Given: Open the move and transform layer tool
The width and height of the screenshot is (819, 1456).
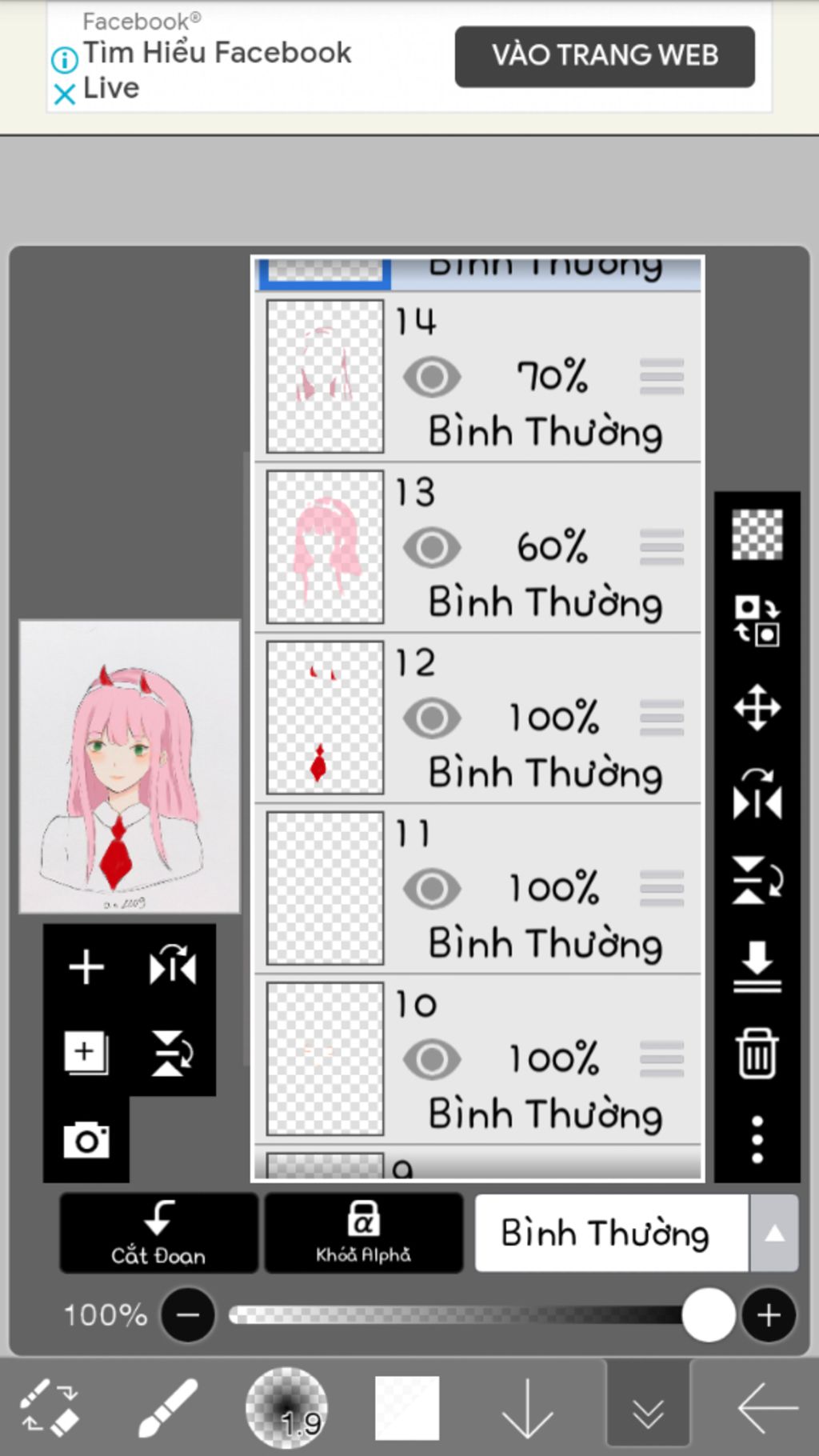Looking at the screenshot, I should point(757,707).
